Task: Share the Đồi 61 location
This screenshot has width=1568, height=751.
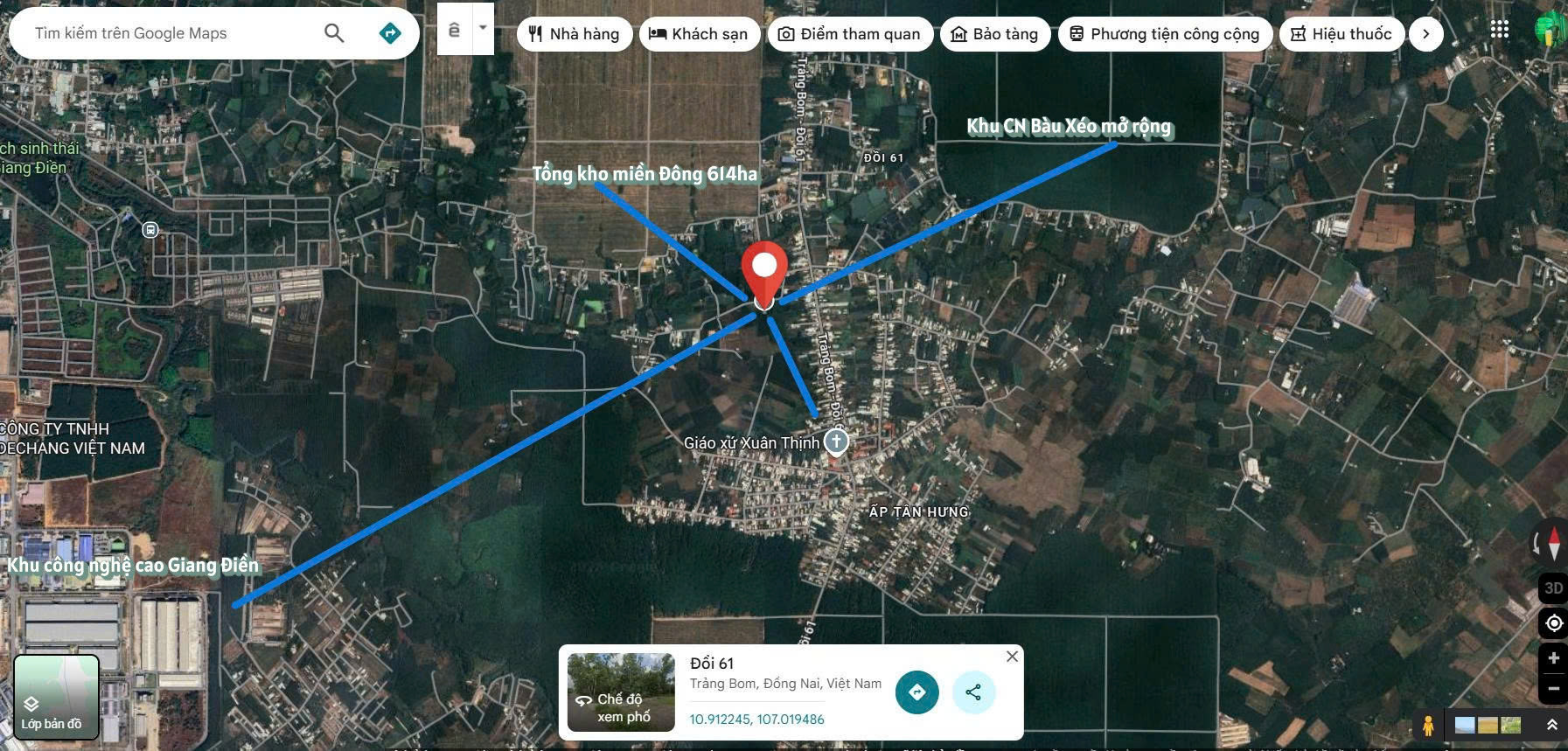Action: point(973,692)
